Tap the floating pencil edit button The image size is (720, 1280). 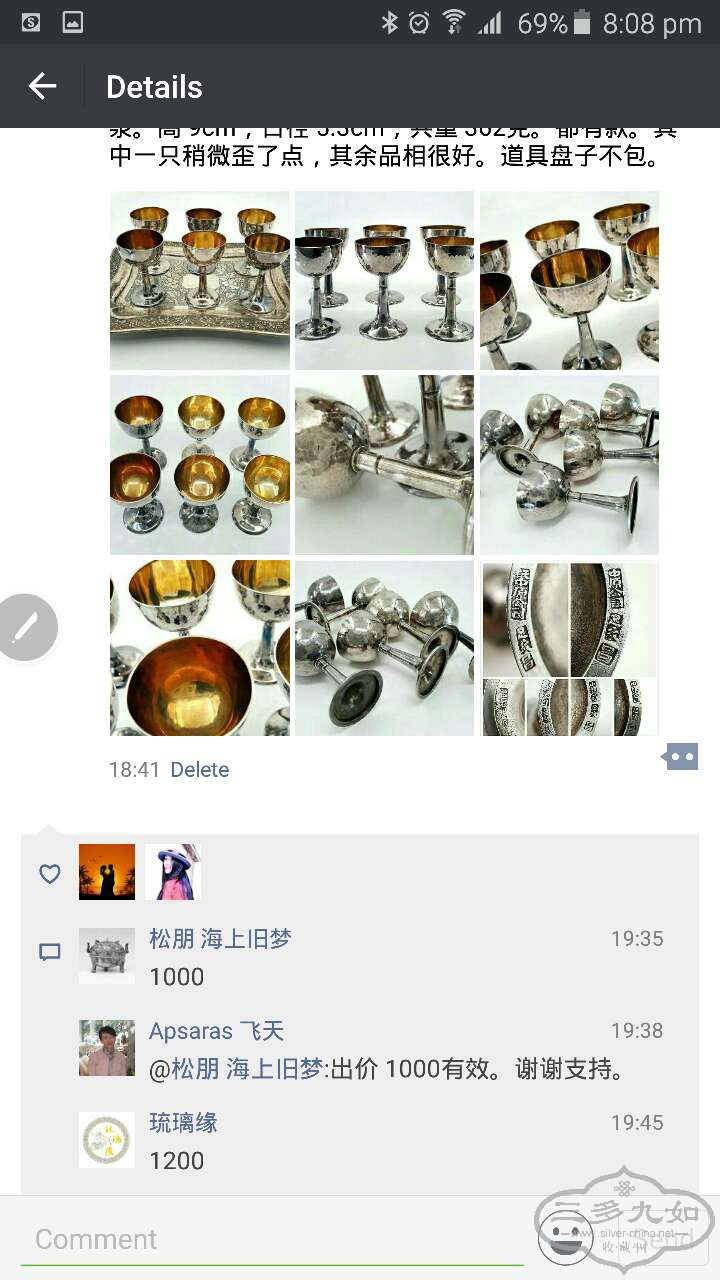(x=27, y=628)
